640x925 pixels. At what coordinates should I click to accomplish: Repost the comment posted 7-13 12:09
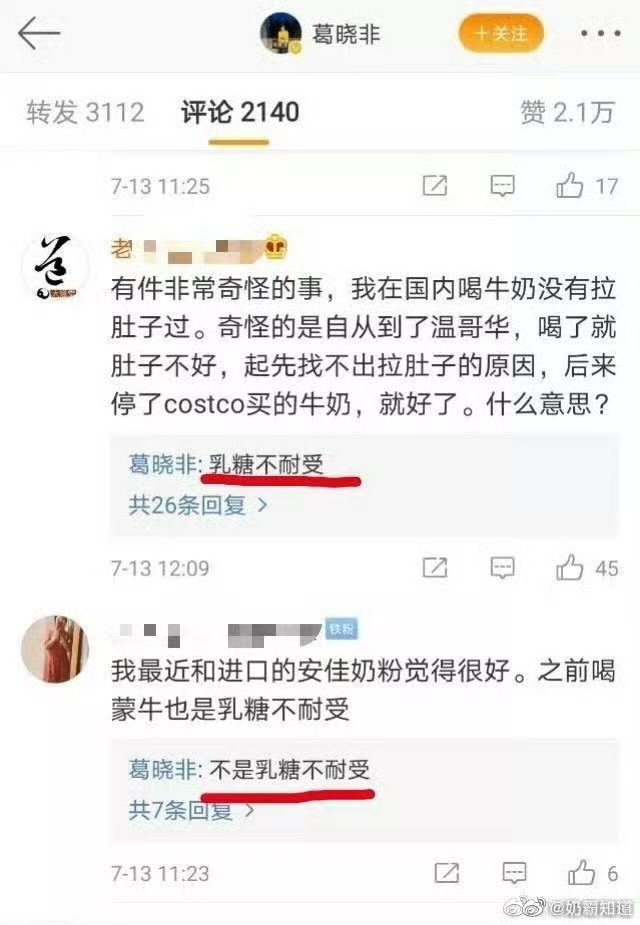click(x=434, y=568)
